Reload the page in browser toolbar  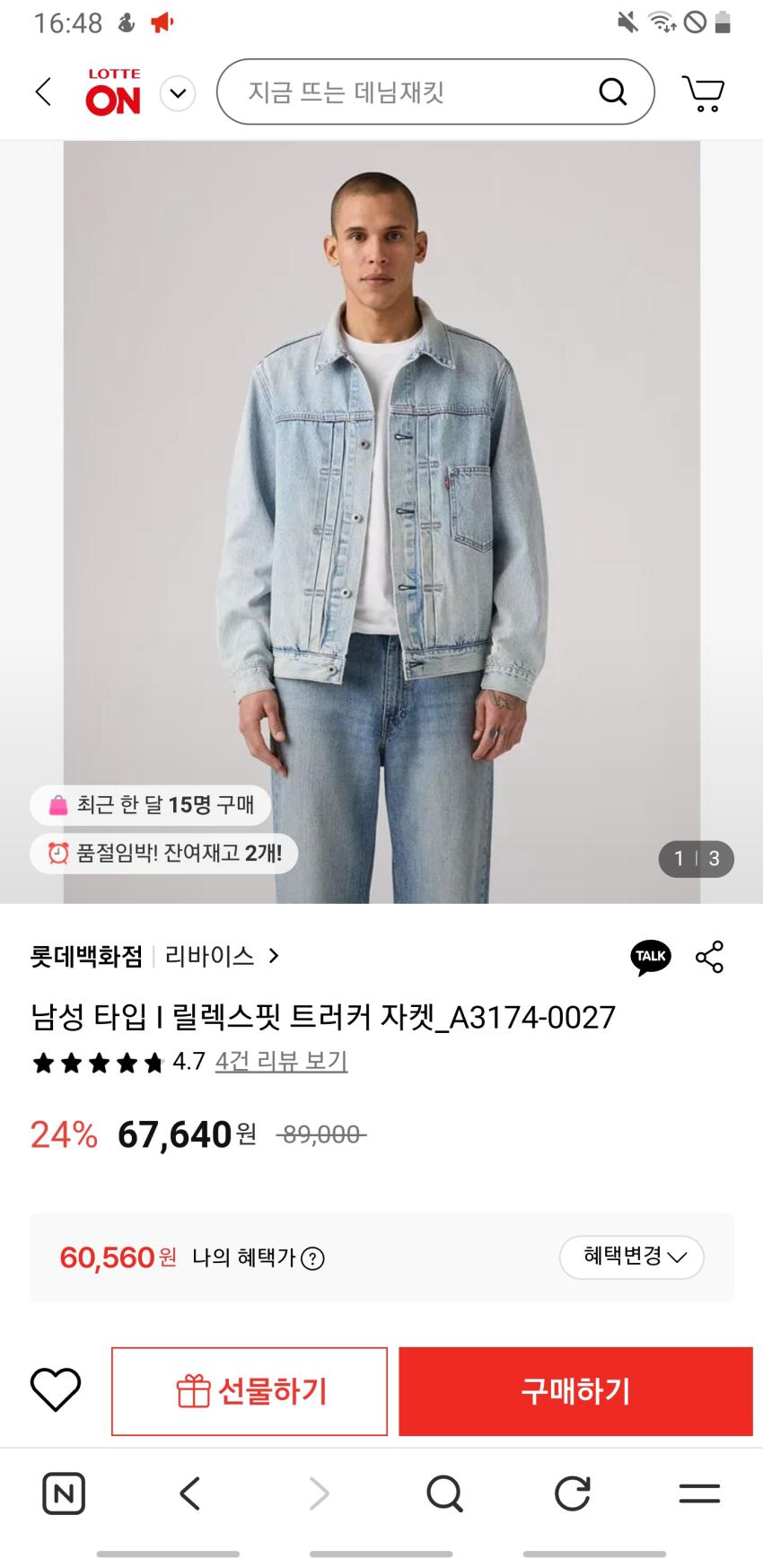point(572,1494)
